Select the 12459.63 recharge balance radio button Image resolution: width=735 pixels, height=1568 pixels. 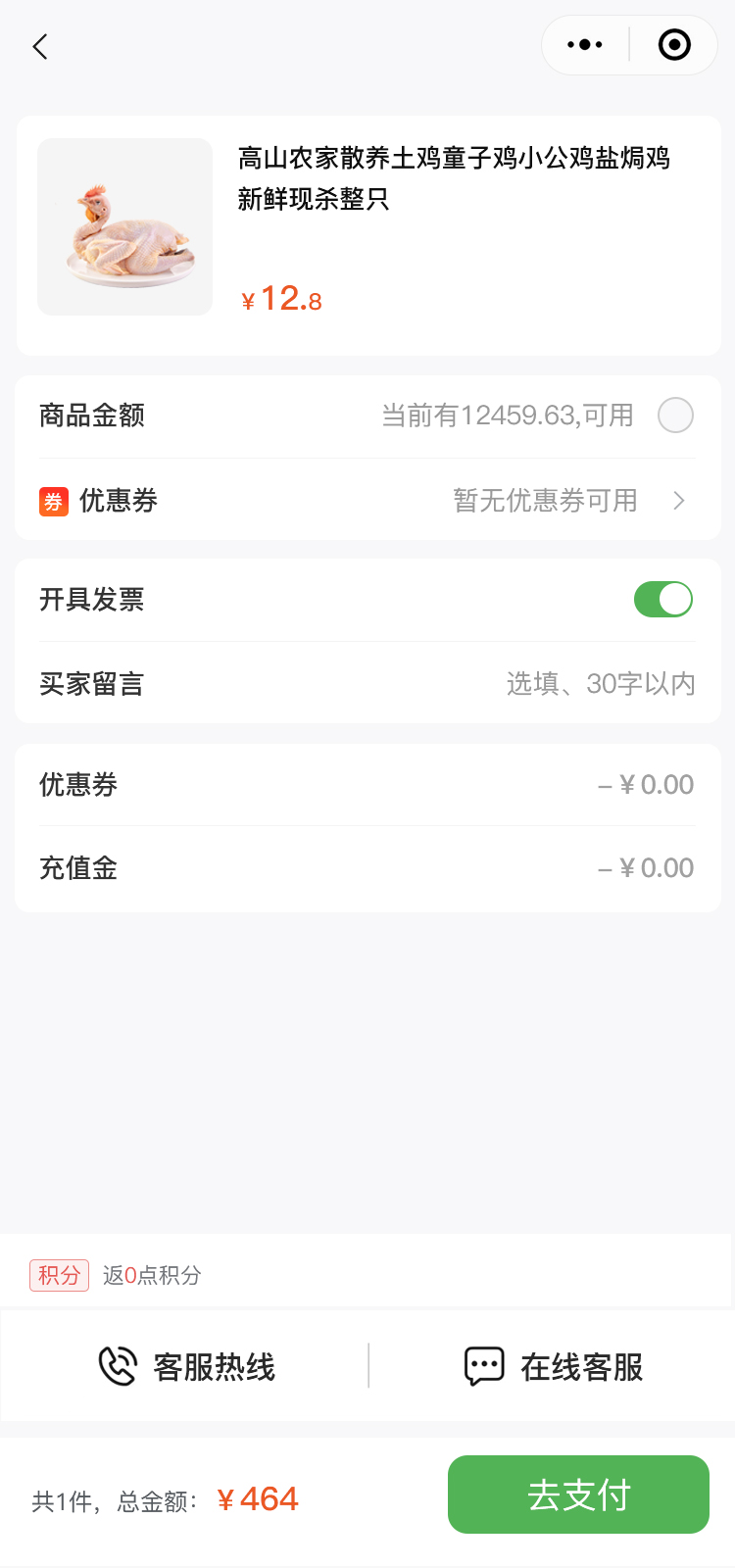pyautogui.click(x=675, y=416)
